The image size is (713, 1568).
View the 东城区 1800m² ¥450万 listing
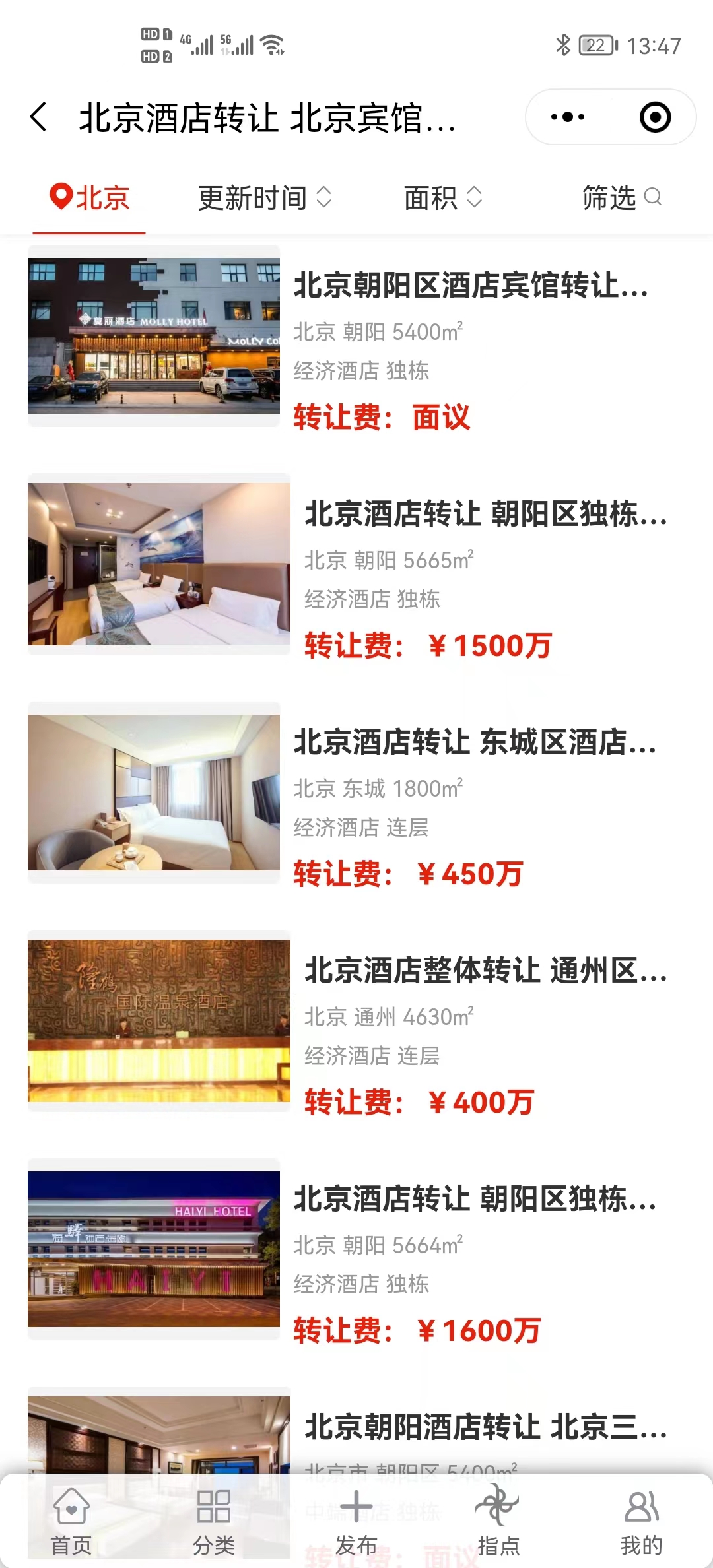(x=474, y=742)
